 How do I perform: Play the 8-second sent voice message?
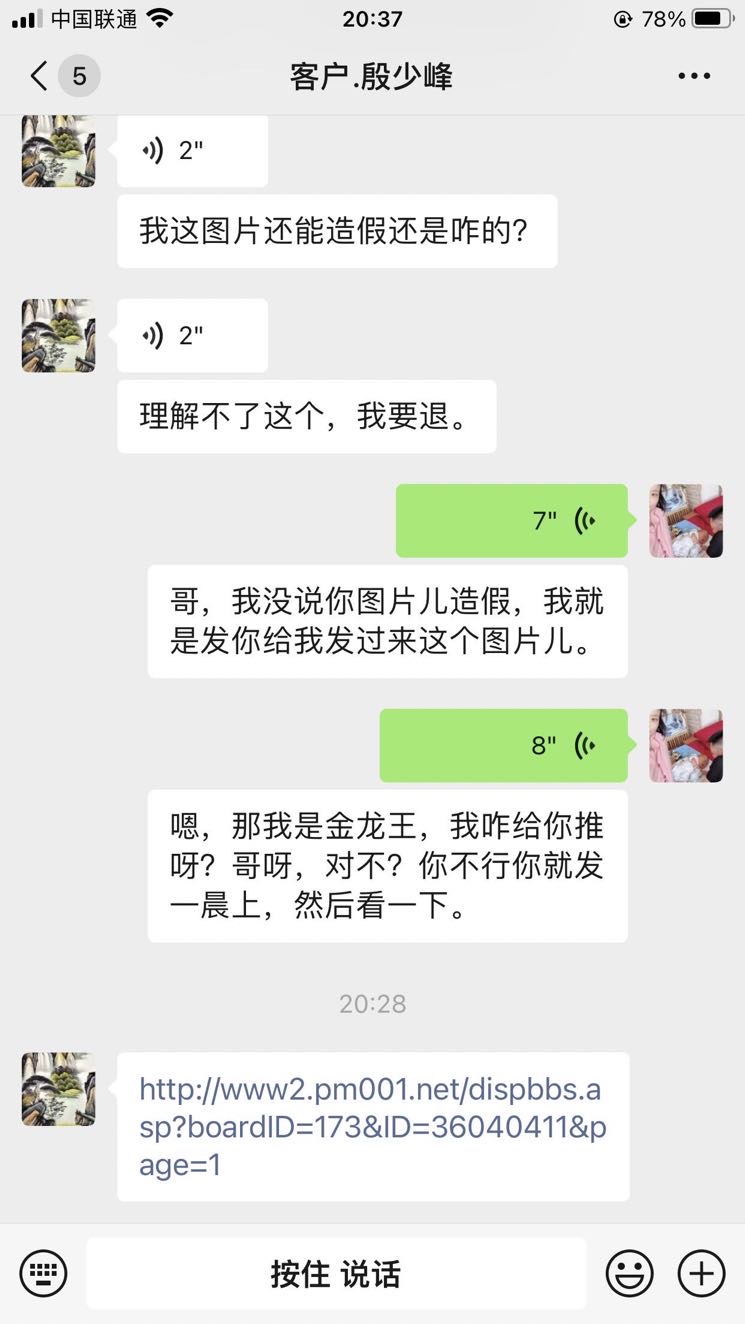click(x=503, y=746)
